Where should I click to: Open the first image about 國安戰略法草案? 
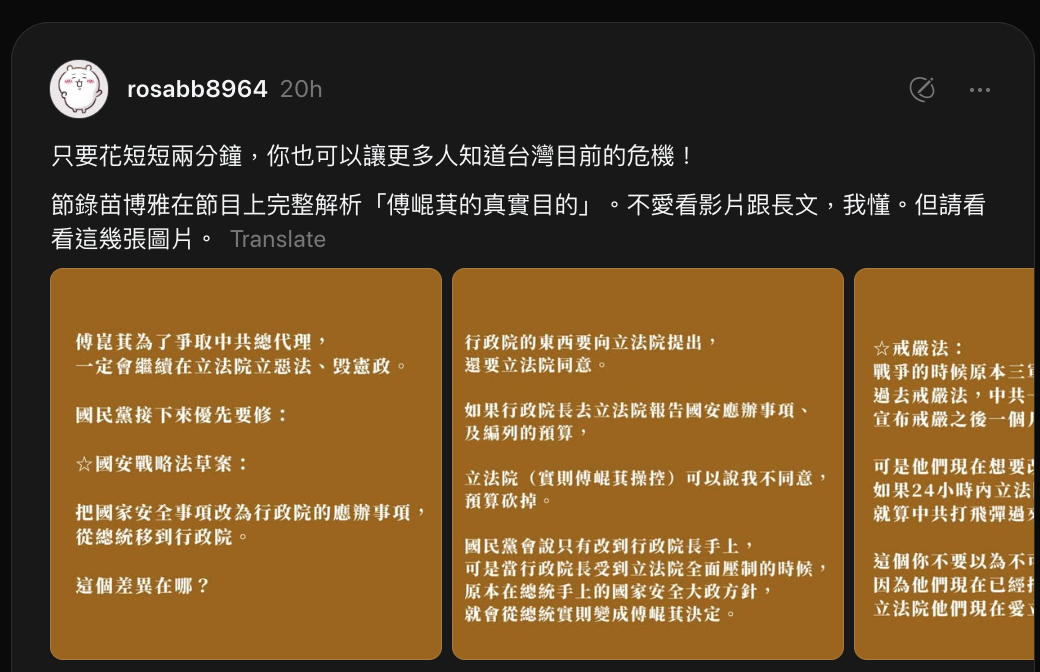pos(246,464)
